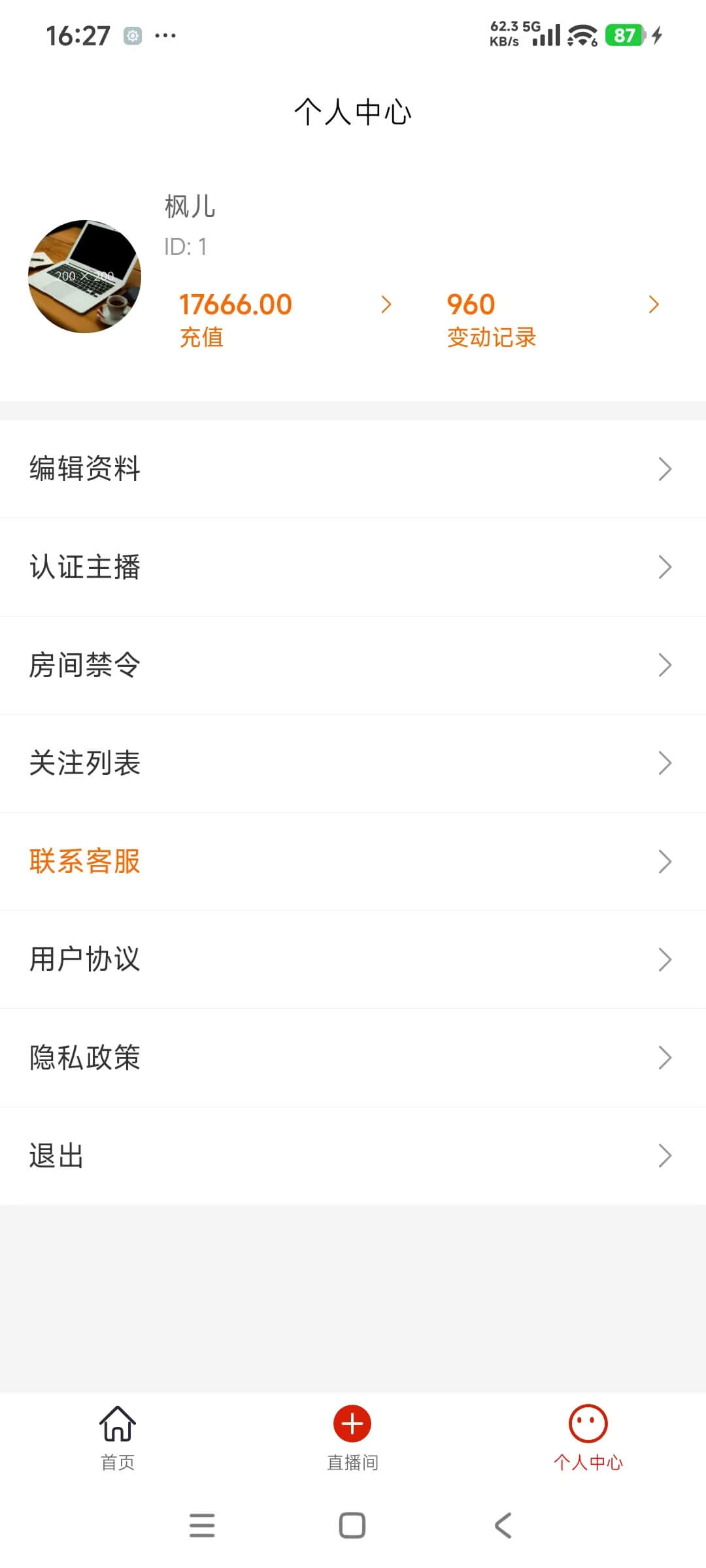Tap the Android recent apps navigation icon
Image resolution: width=706 pixels, height=1568 pixels.
click(203, 1526)
